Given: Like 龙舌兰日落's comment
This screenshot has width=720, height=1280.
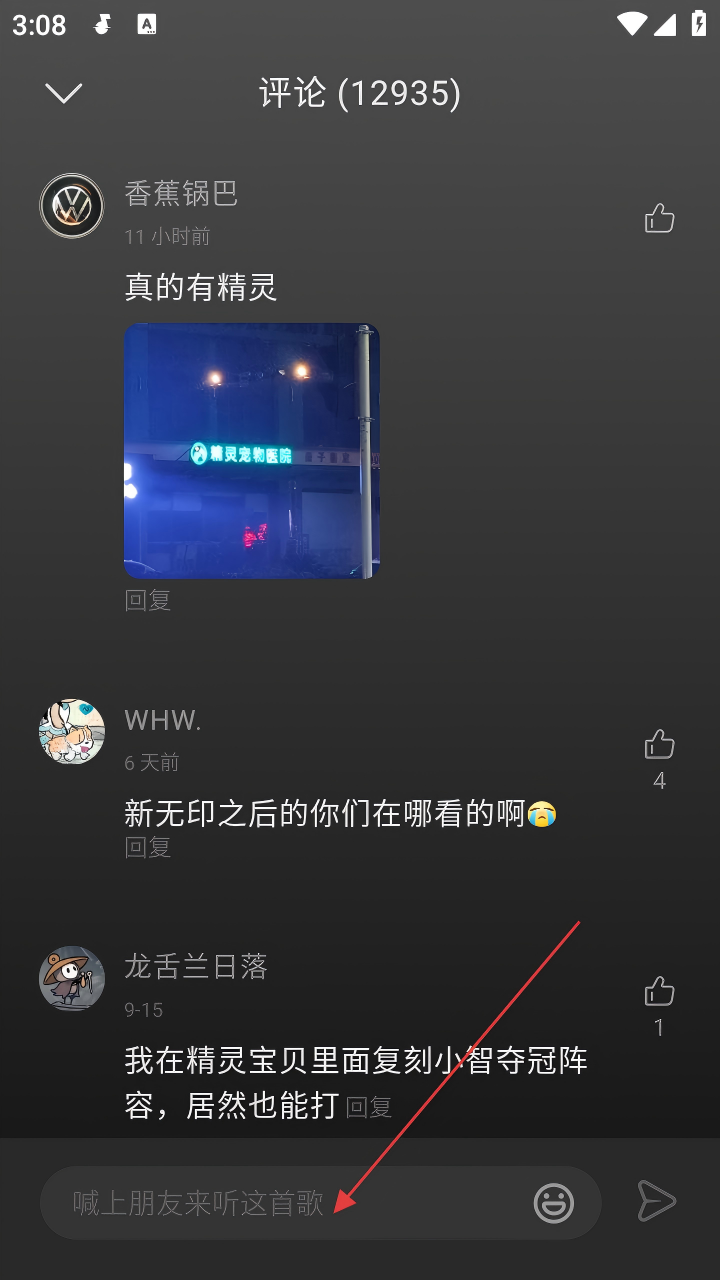Looking at the screenshot, I should [x=659, y=992].
